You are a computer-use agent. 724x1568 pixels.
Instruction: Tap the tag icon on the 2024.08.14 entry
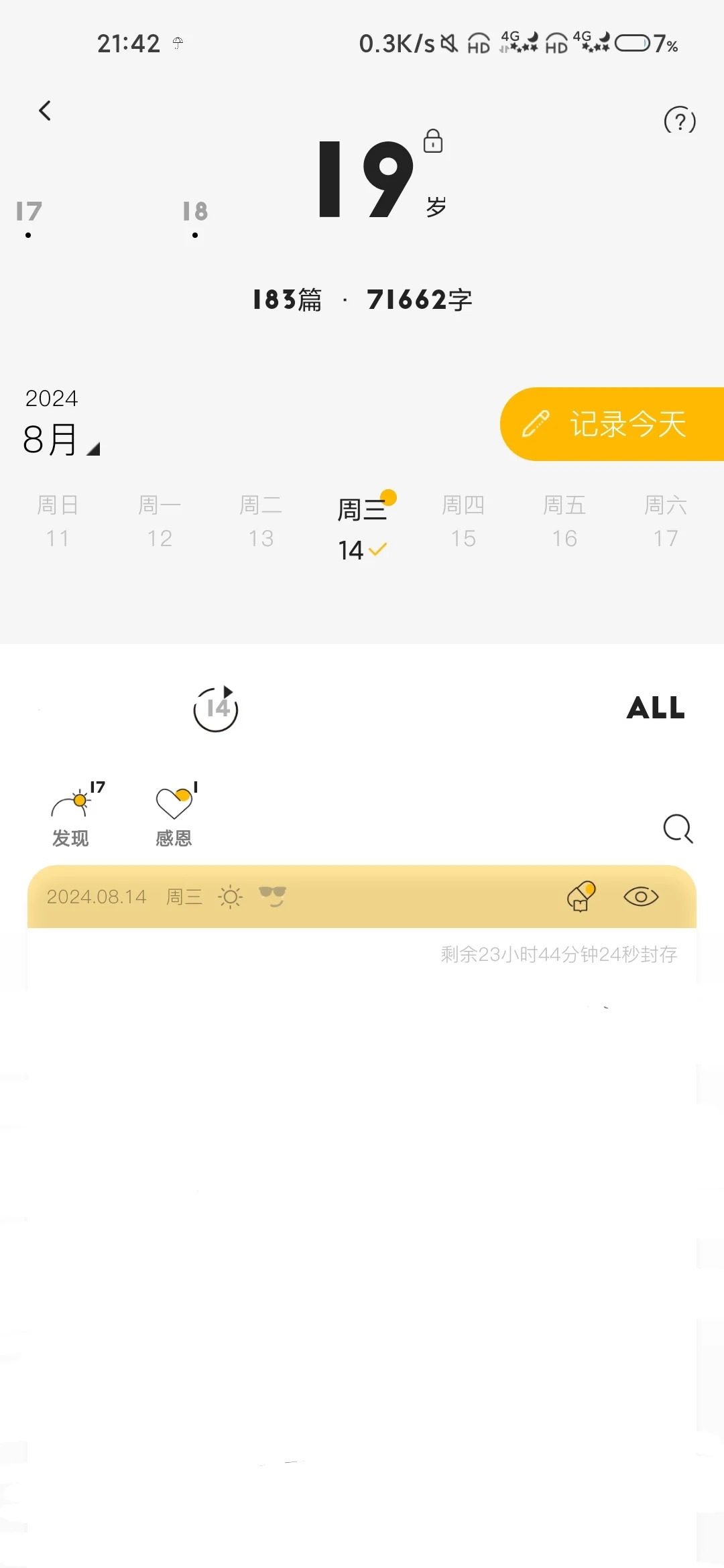(x=581, y=897)
